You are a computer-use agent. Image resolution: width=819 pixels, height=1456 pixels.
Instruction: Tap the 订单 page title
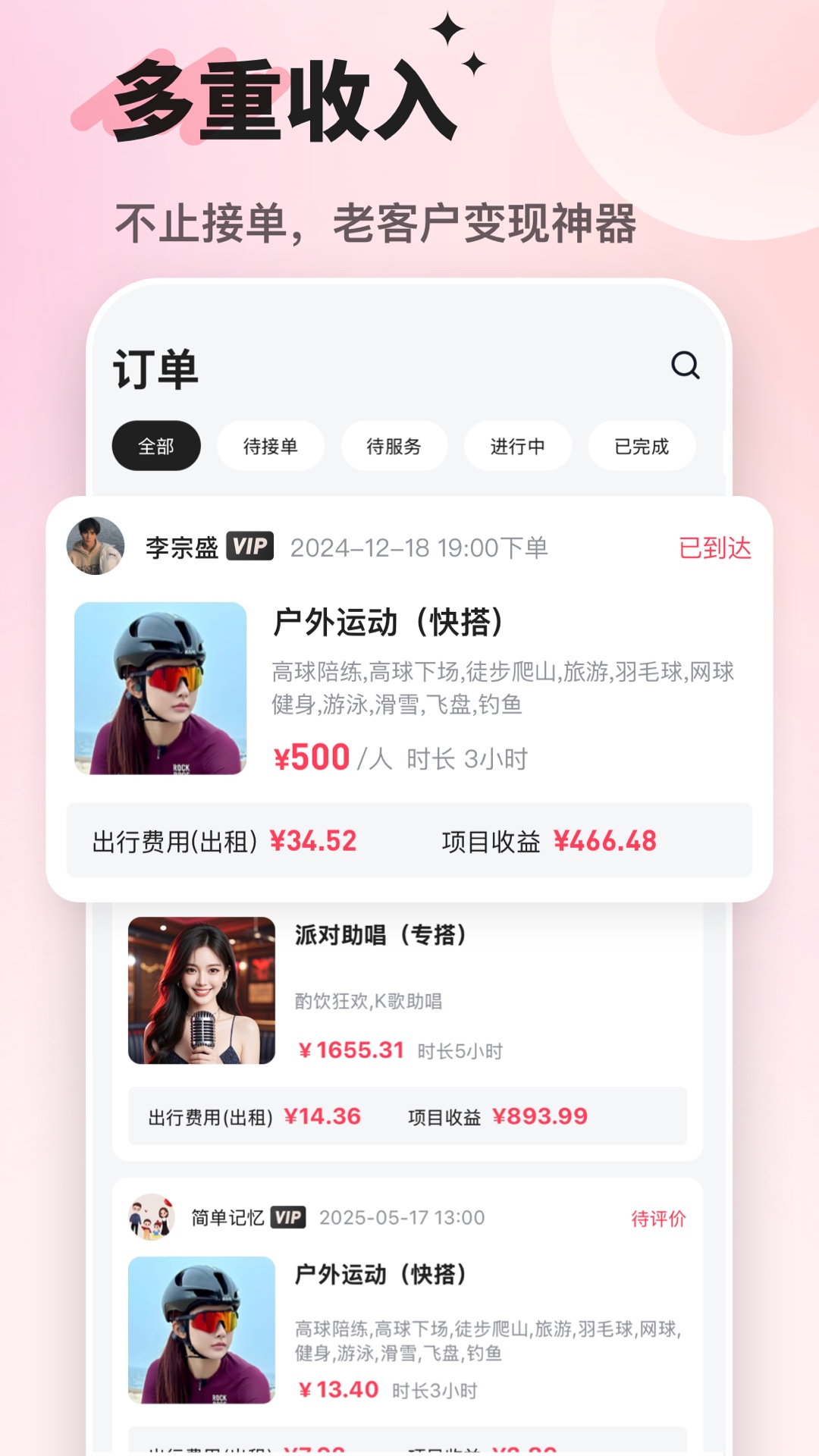tap(155, 370)
